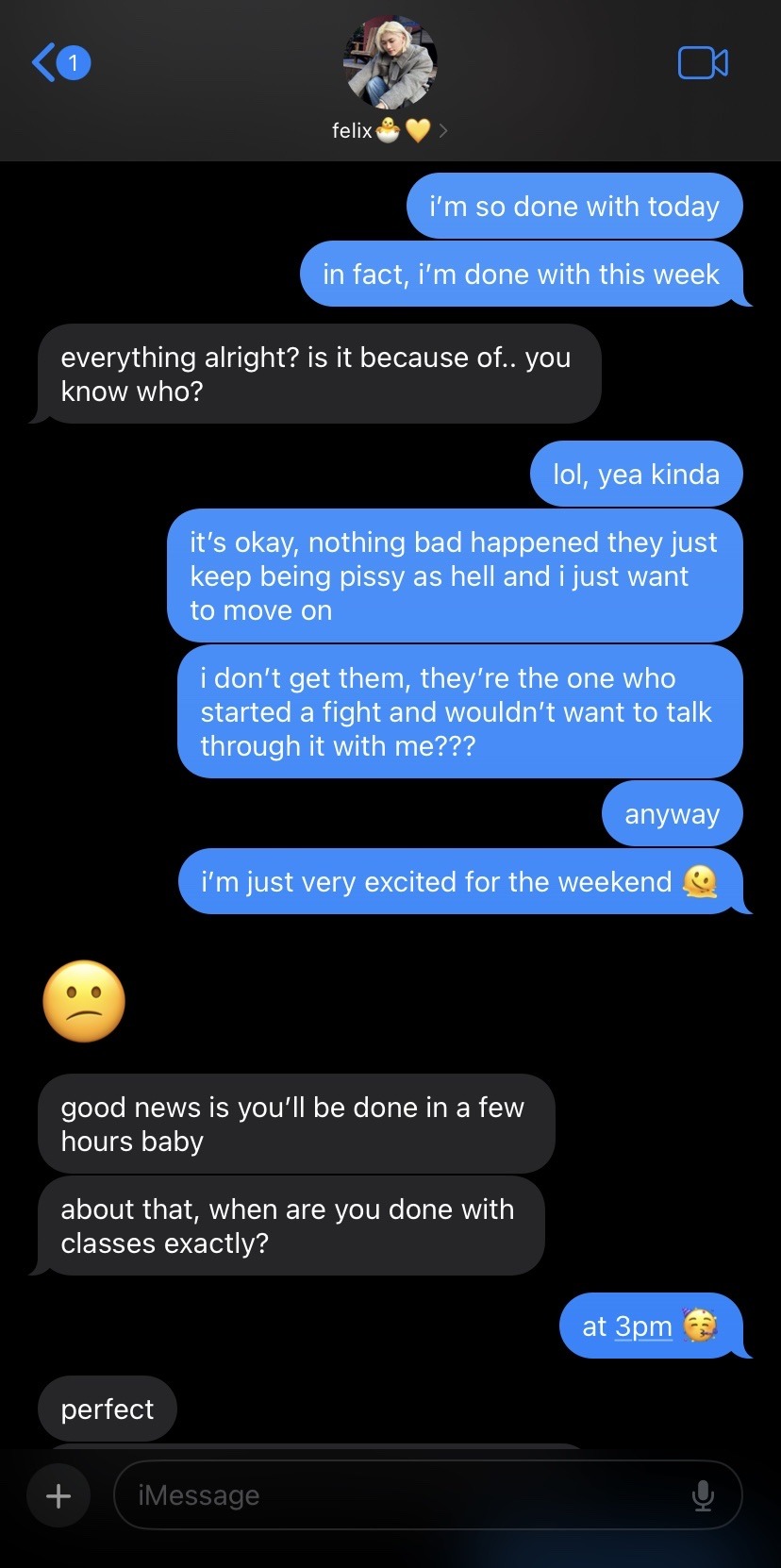Go back to the messages list
This screenshot has height=1568, width=781.
point(58,63)
